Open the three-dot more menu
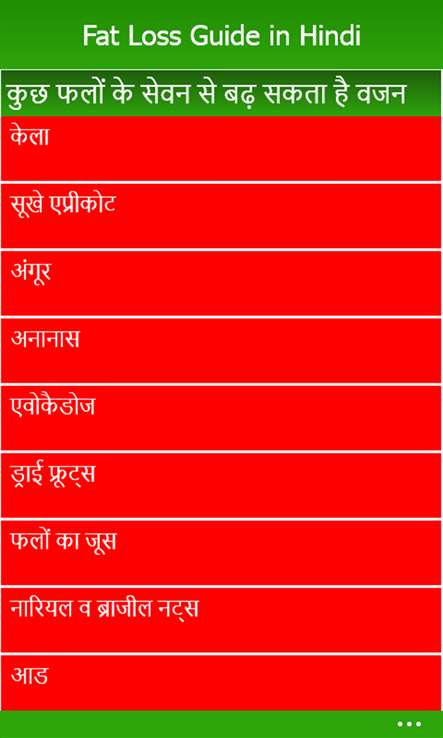This screenshot has width=443, height=738. tap(409, 724)
